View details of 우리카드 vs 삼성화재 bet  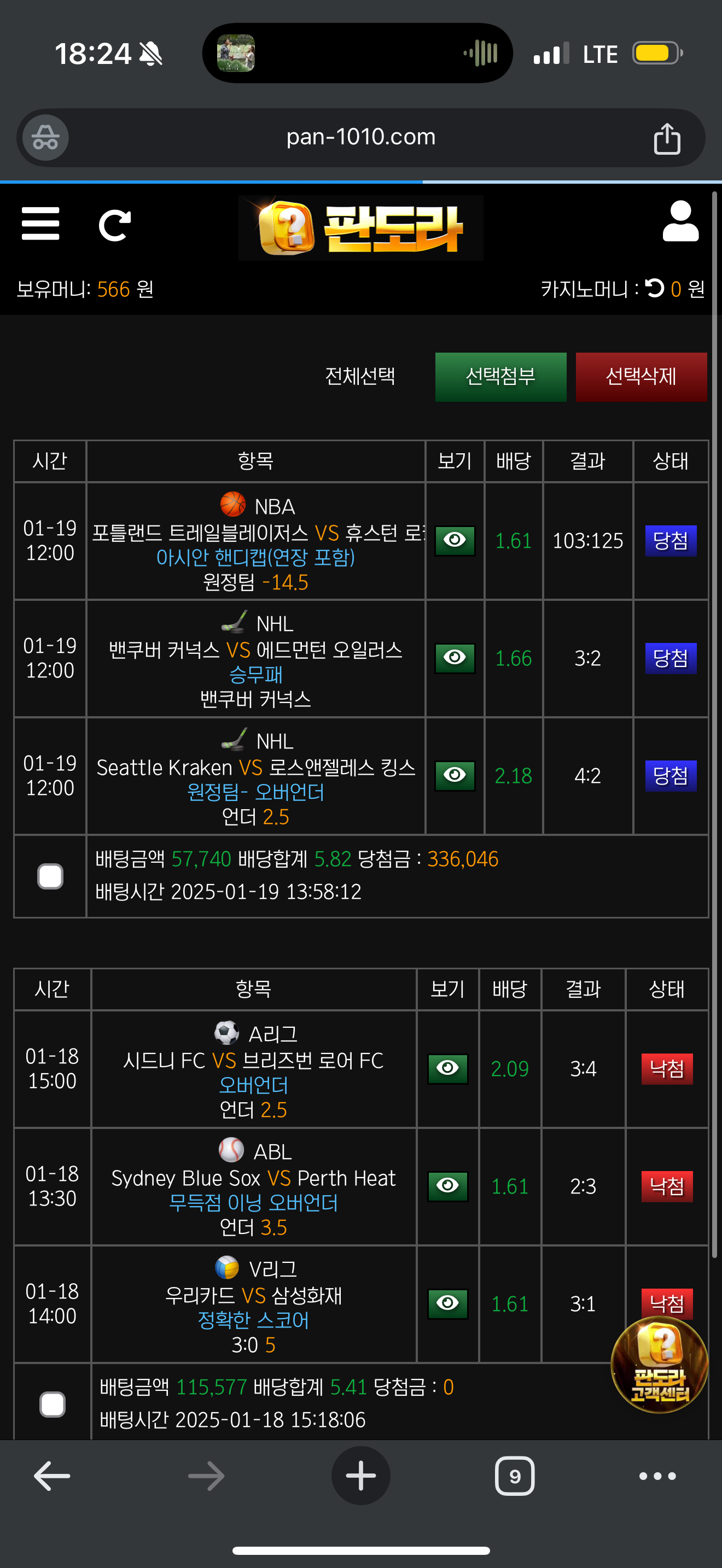[x=447, y=1303]
